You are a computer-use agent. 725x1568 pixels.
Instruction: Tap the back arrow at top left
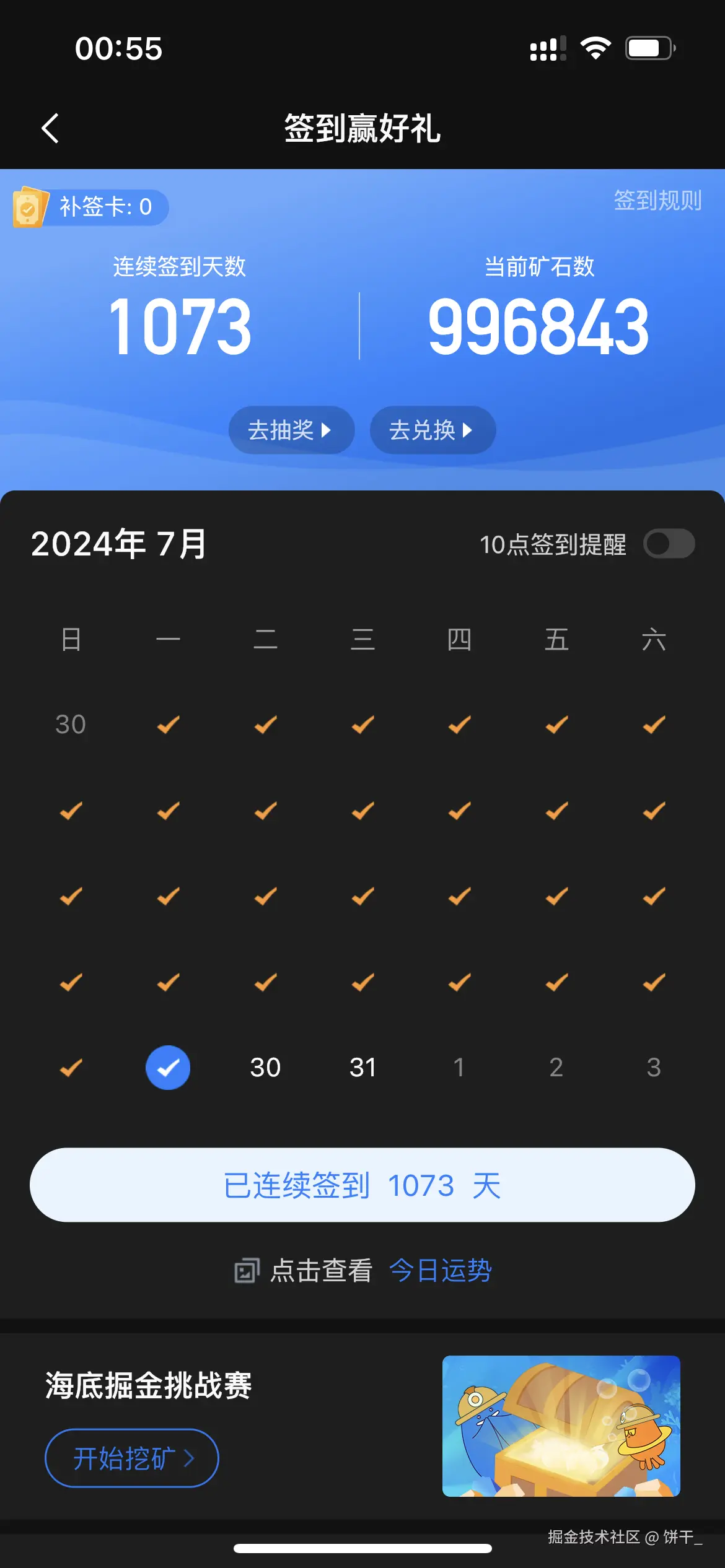[x=50, y=128]
